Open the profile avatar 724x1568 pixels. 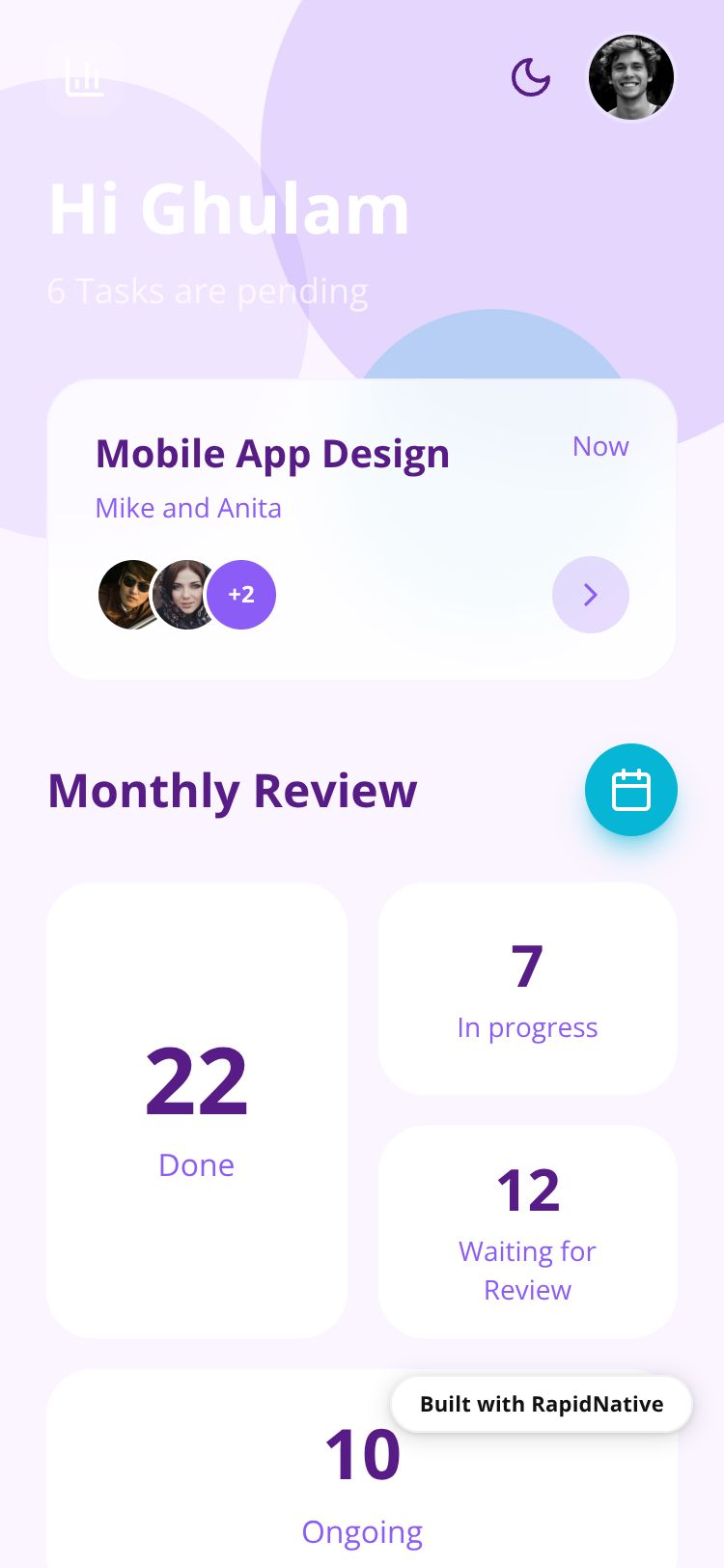coord(630,77)
